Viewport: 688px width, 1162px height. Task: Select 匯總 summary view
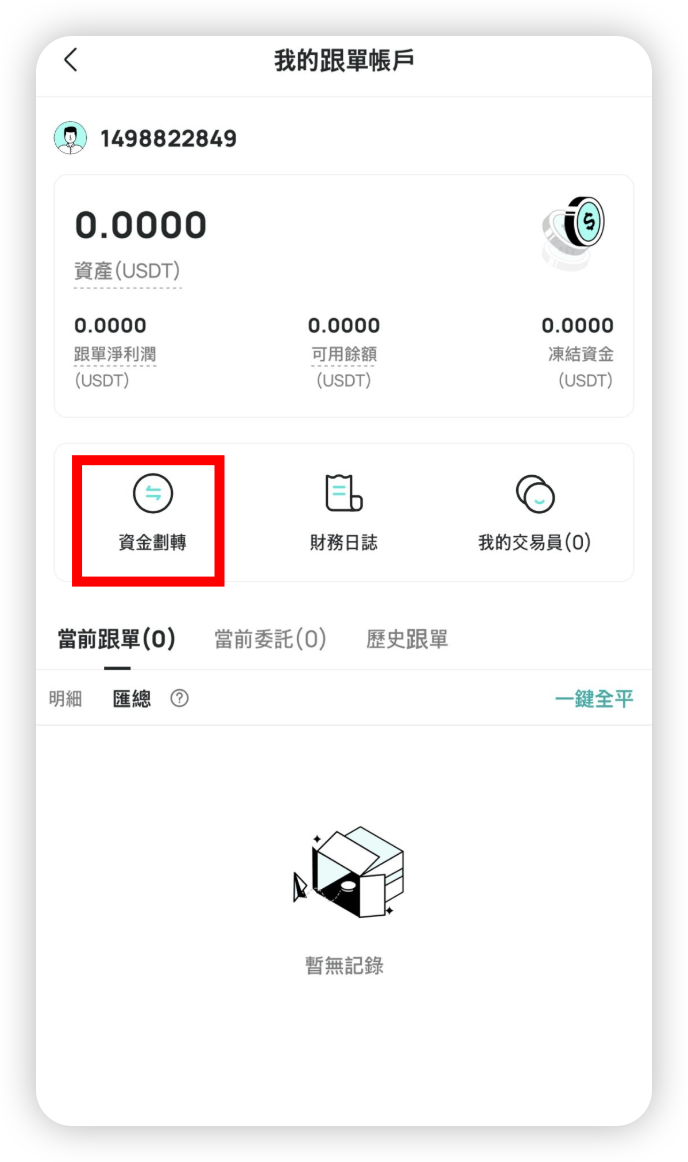(x=132, y=699)
